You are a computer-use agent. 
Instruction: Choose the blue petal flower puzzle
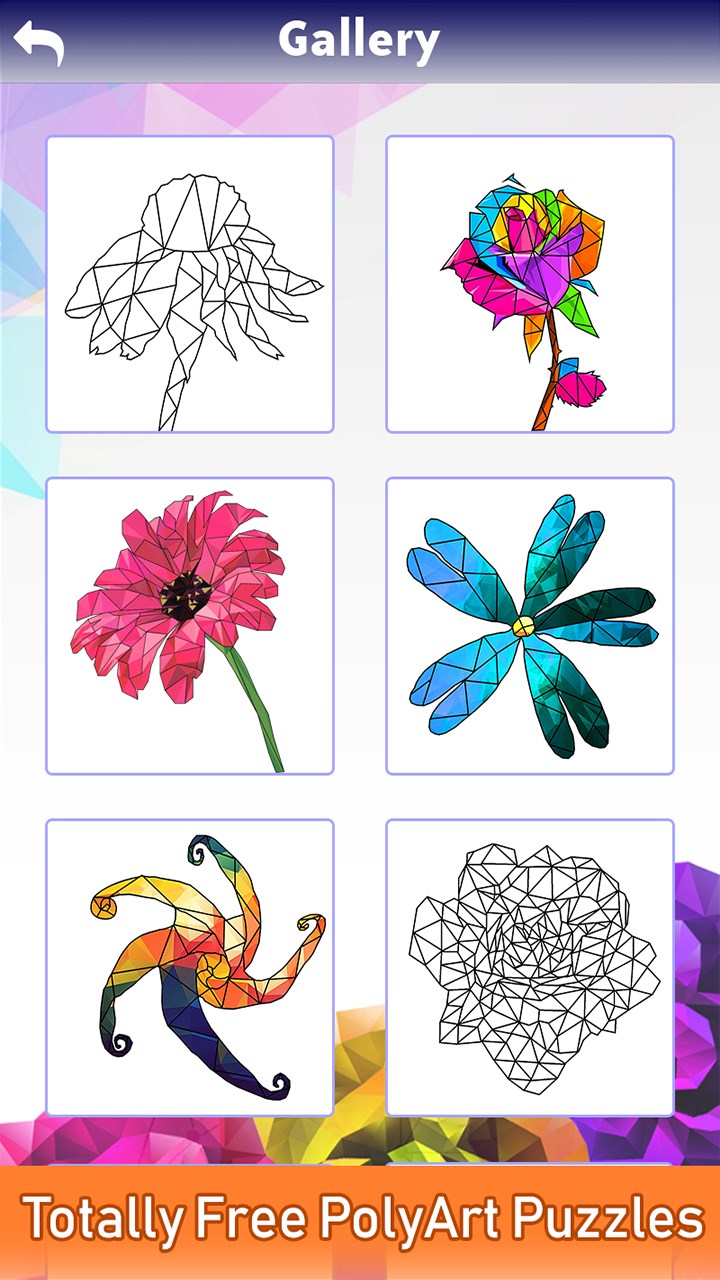(530, 626)
